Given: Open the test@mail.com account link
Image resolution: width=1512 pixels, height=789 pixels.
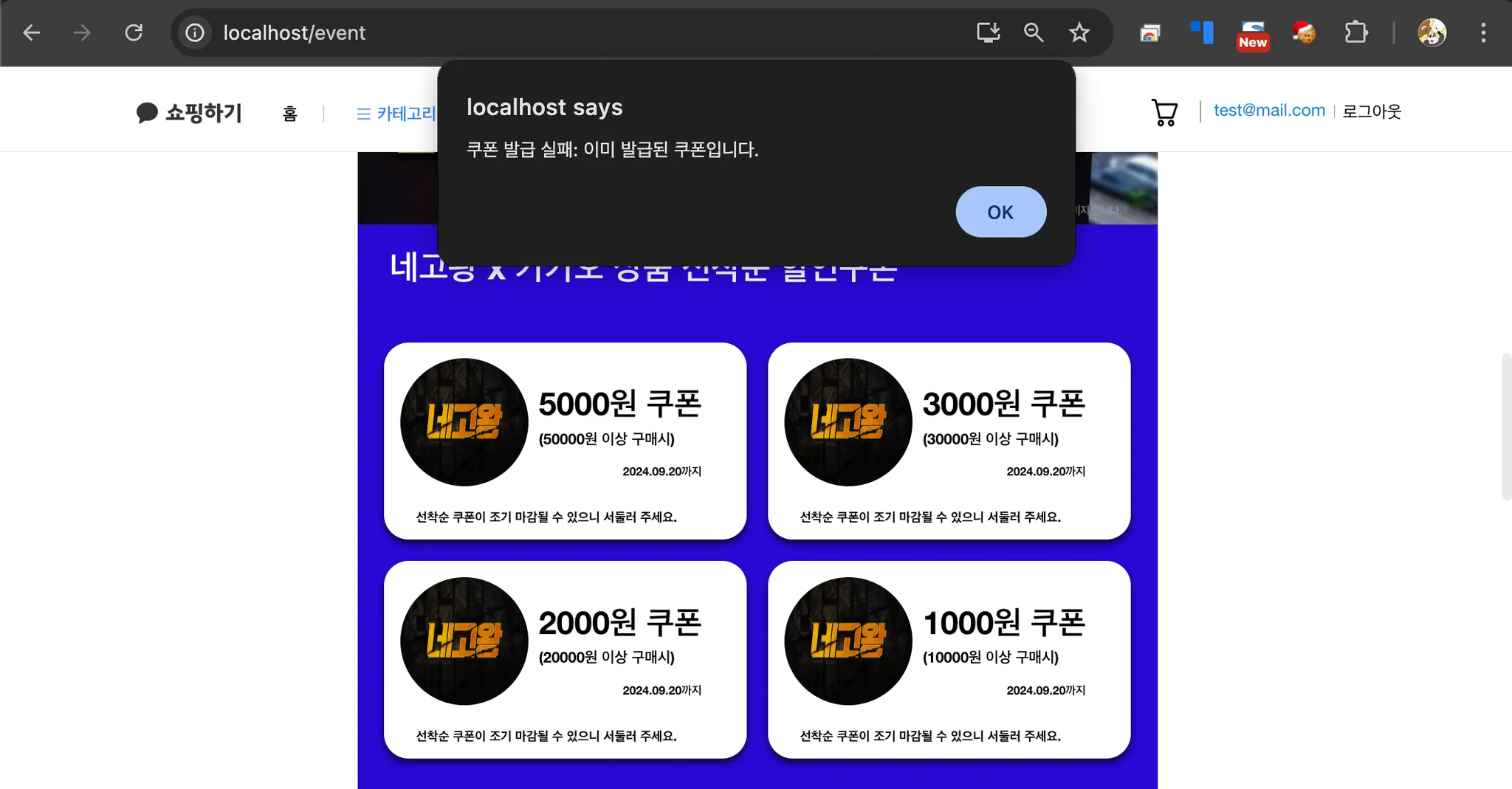Looking at the screenshot, I should [x=1268, y=111].
